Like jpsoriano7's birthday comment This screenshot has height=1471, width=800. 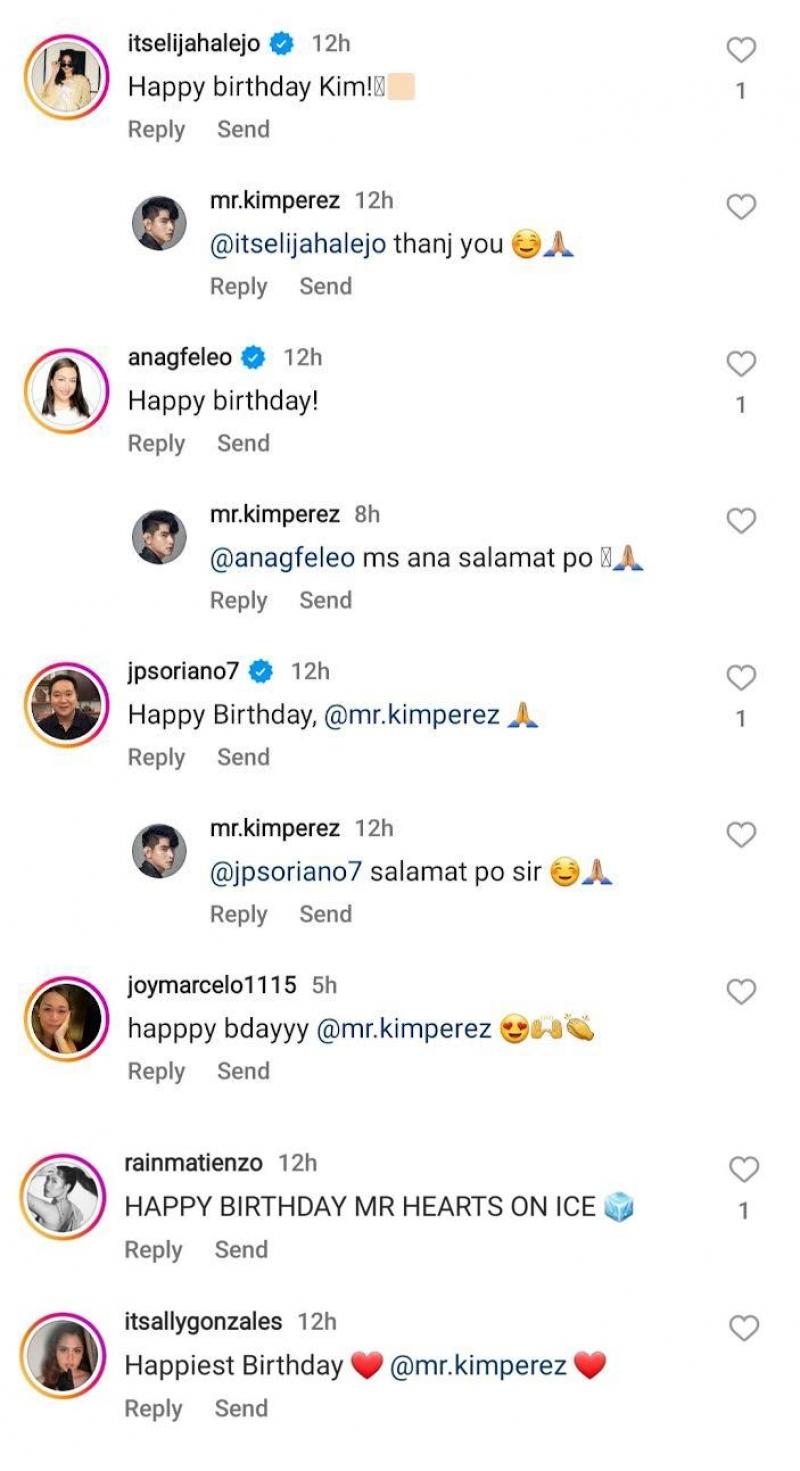741,678
